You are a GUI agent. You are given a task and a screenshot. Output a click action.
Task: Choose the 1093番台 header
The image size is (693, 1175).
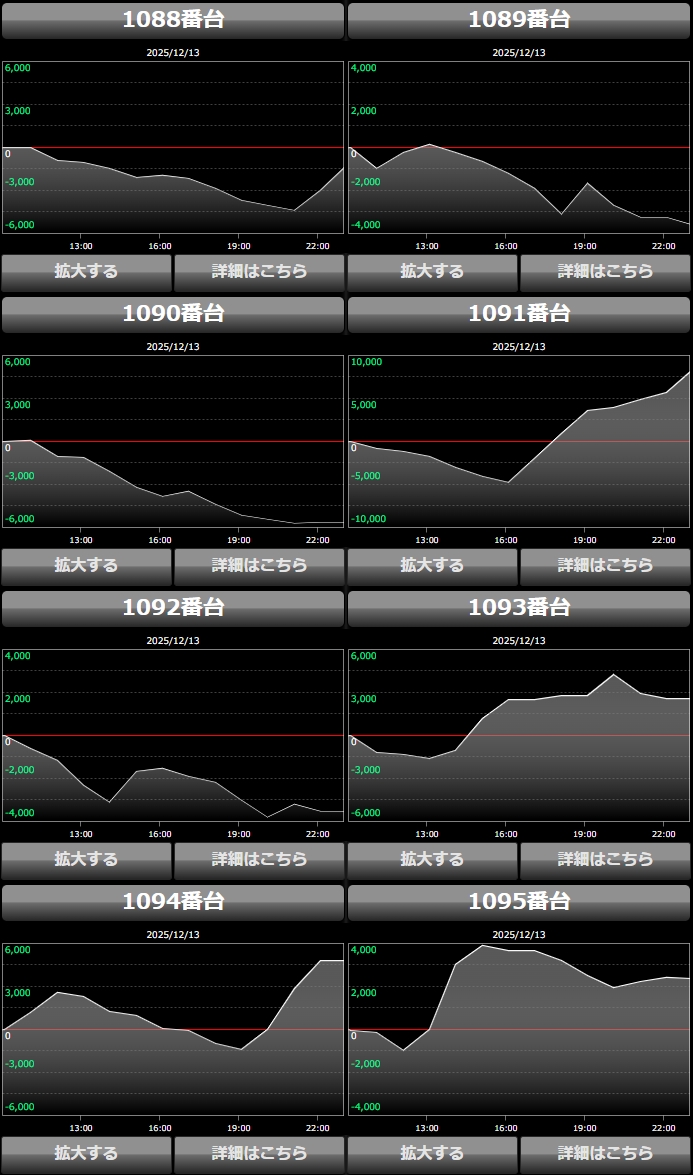[519, 608]
